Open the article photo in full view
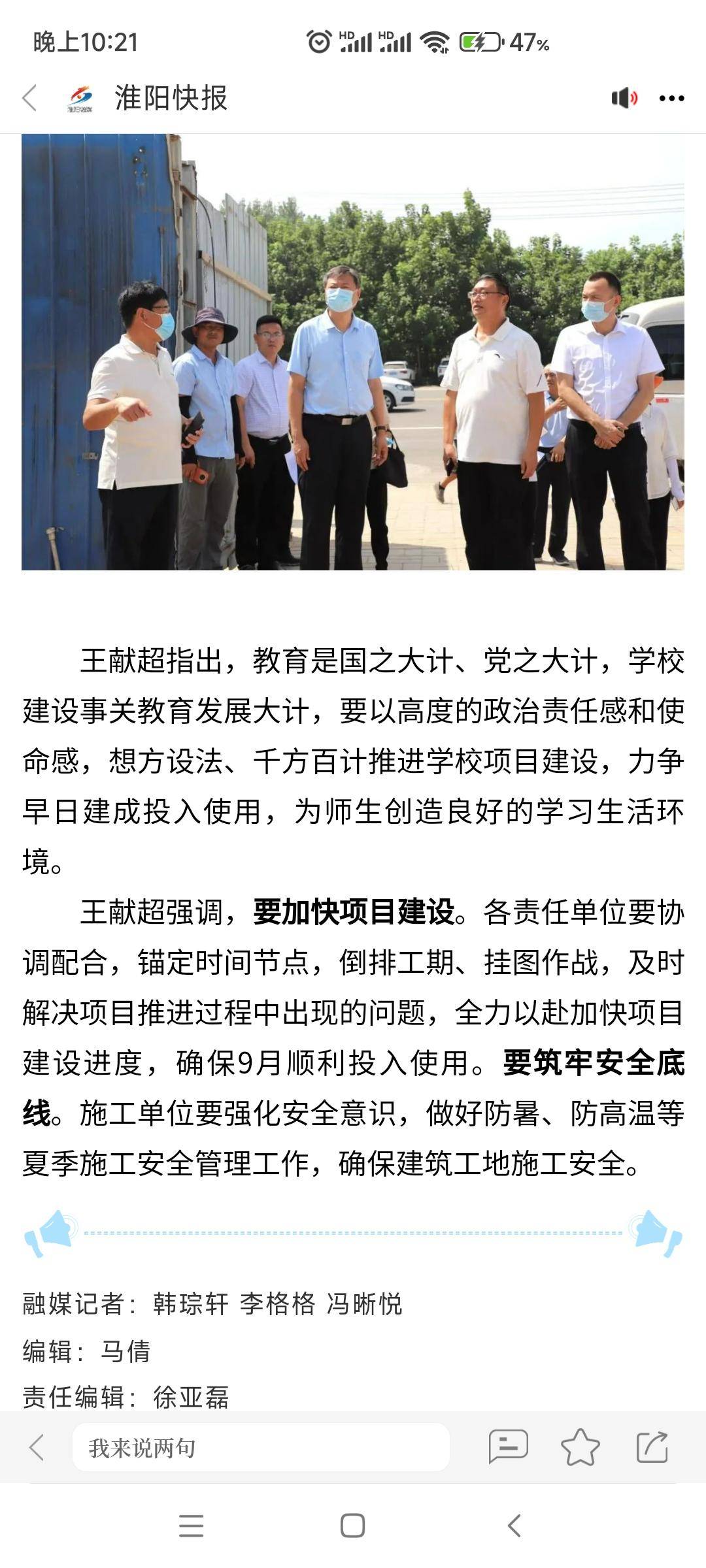Viewport: 706px width, 1568px height. (353, 351)
